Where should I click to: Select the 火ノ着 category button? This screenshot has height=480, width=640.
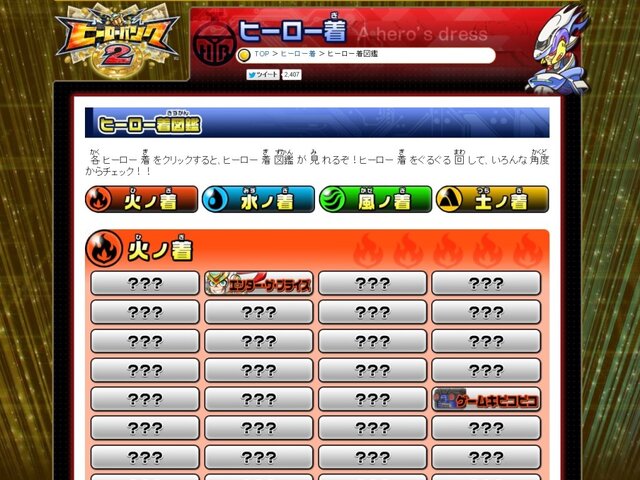141,200
